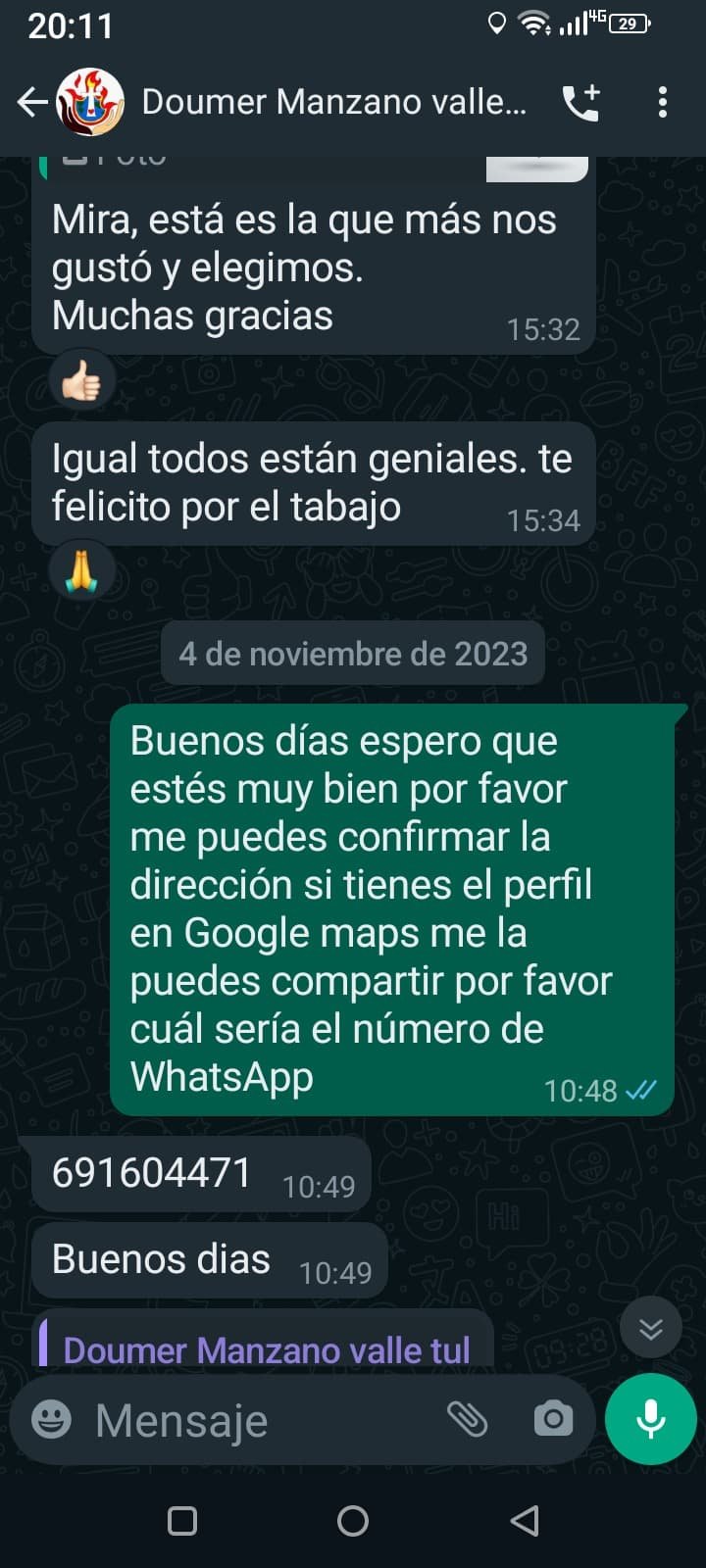Viewport: 706px width, 1568px height.
Task: Tap the back arrow to leave the chat
Action: point(33,101)
